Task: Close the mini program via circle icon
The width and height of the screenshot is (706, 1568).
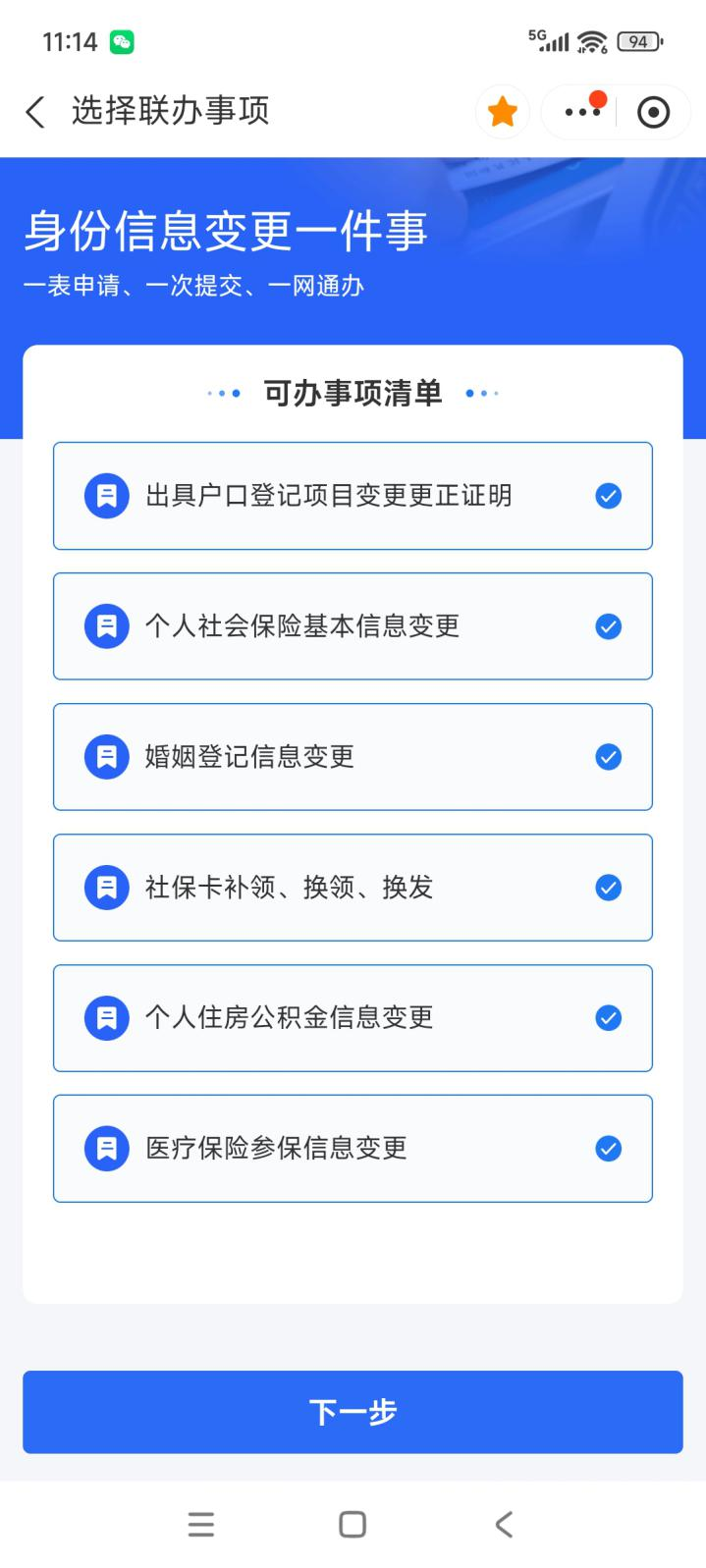Action: click(653, 112)
